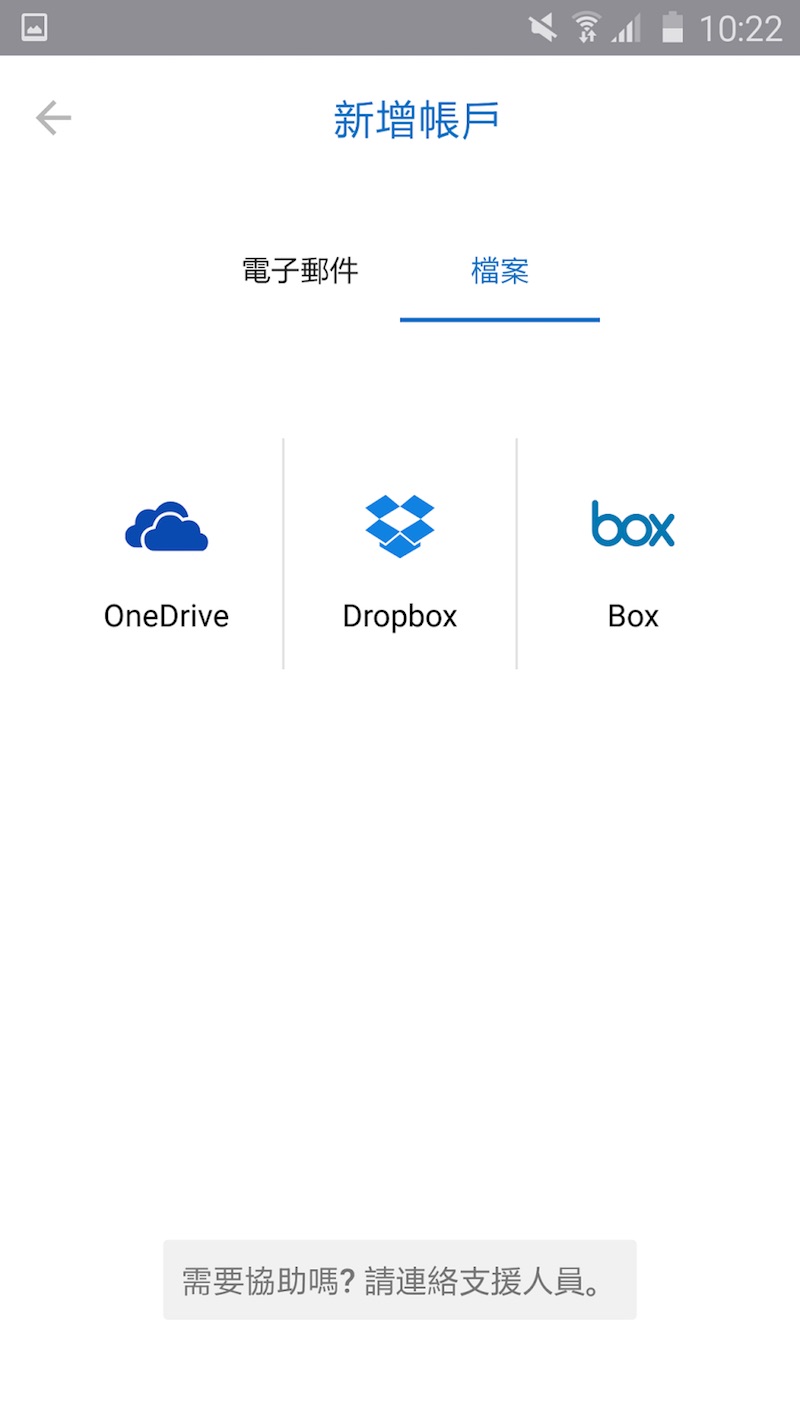Tap the Dropbox open-box icon
This screenshot has width=800, height=1422.
point(399,523)
